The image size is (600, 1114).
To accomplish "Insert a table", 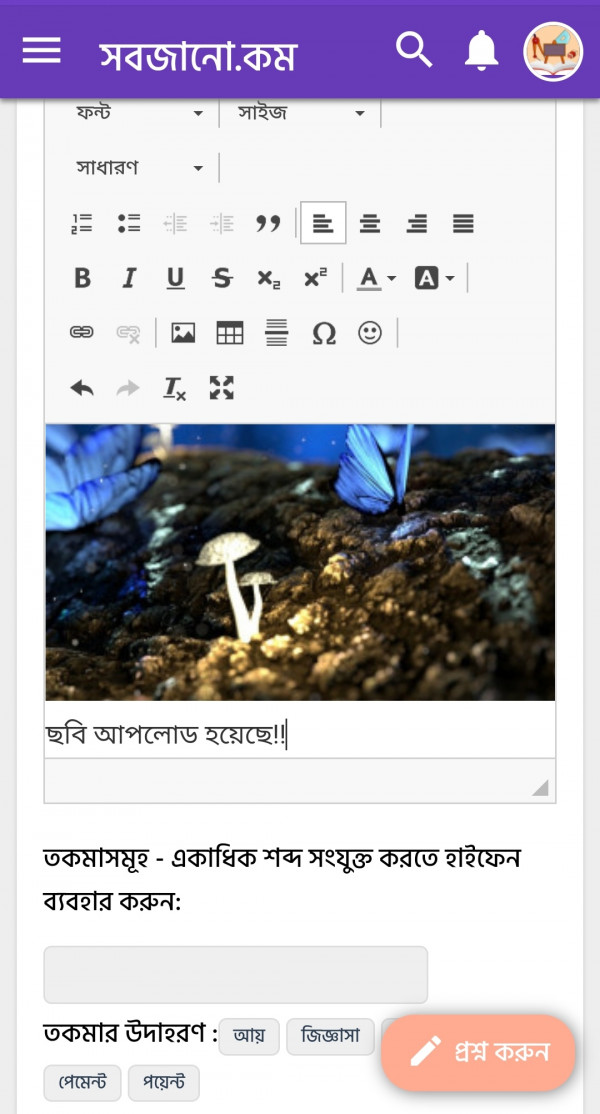I will (230, 333).
